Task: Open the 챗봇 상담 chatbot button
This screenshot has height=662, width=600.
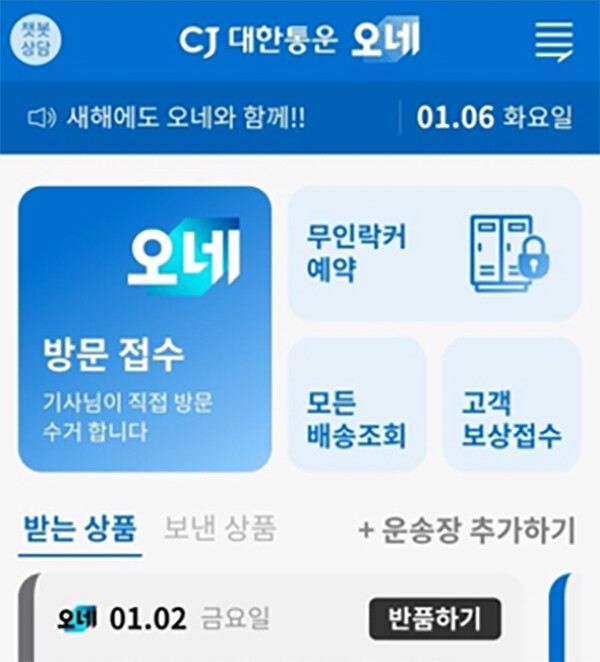Action: [x=35, y=39]
